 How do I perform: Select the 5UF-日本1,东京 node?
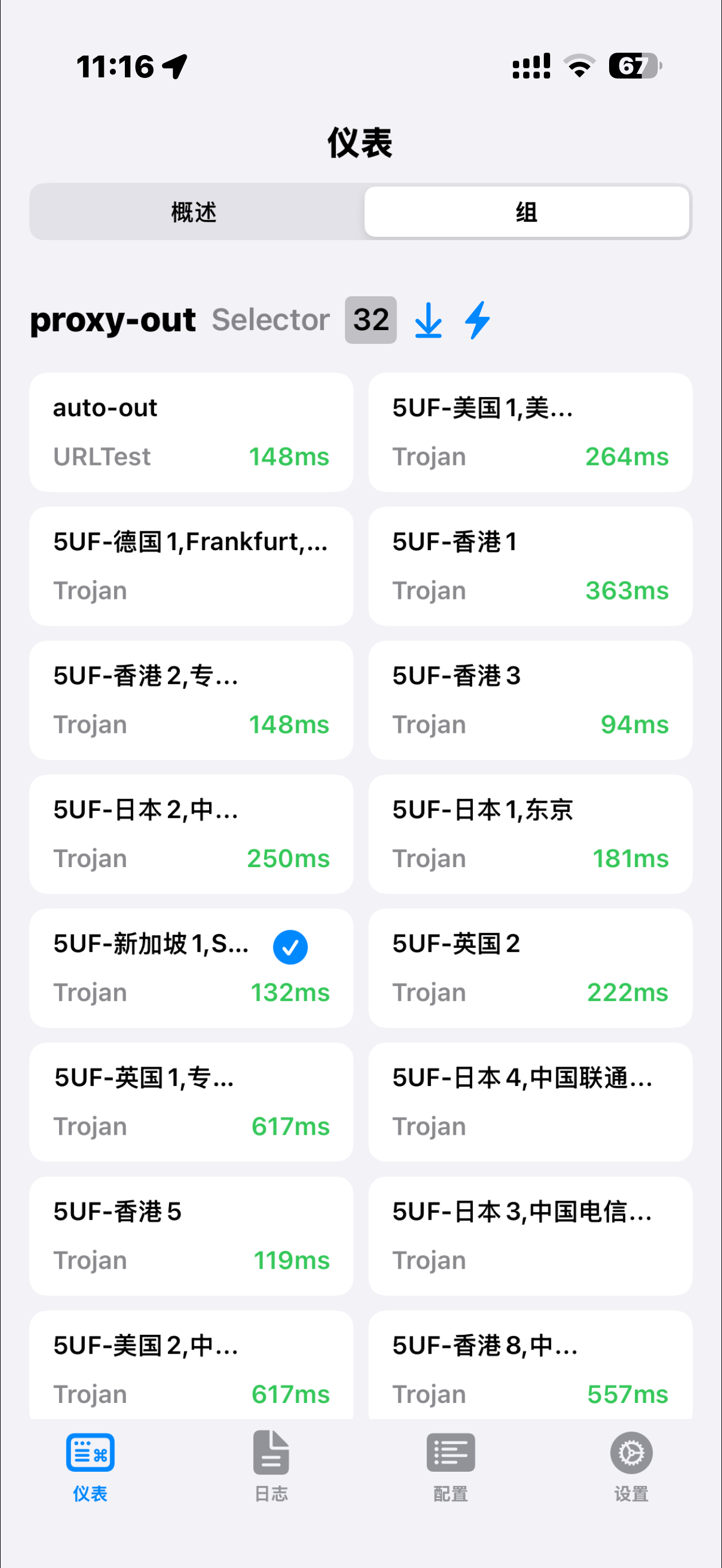(x=530, y=834)
